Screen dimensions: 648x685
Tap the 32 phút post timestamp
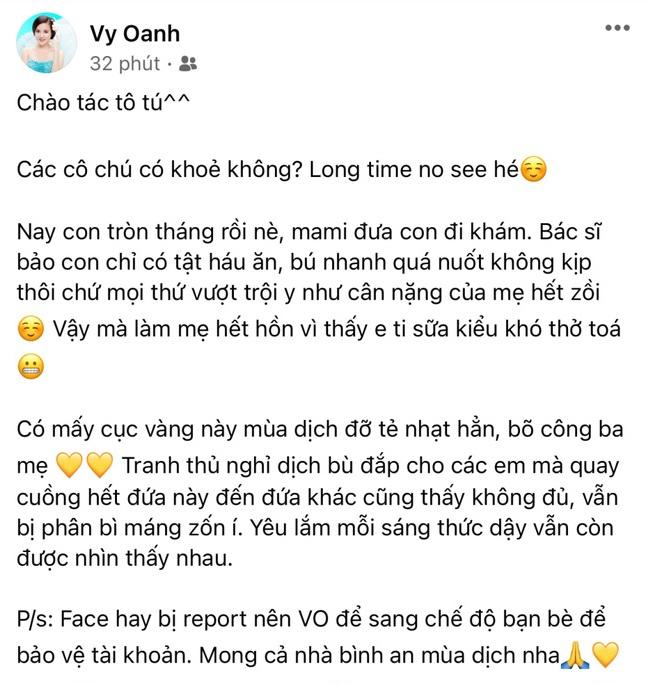(x=125, y=63)
